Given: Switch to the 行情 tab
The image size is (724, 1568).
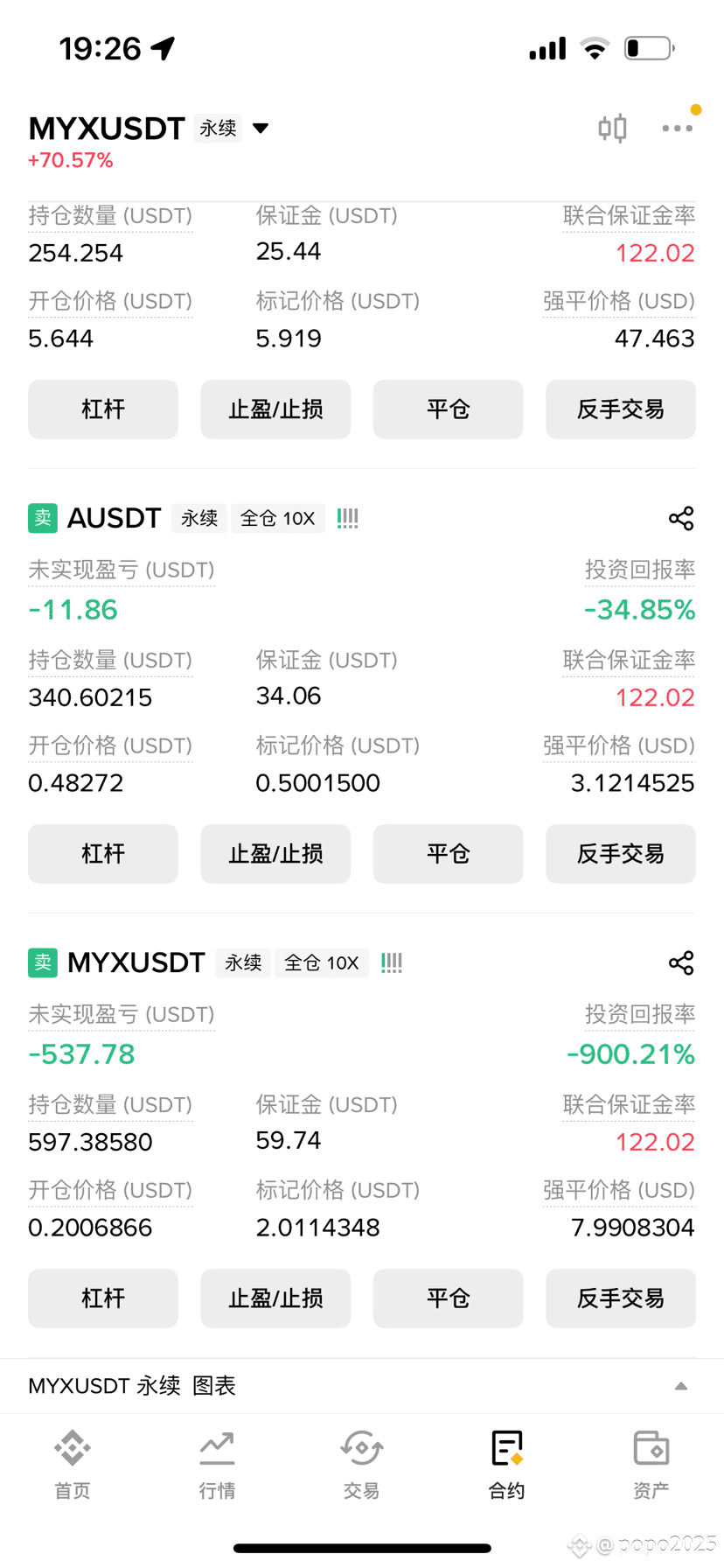Looking at the screenshot, I should (x=217, y=1465).
